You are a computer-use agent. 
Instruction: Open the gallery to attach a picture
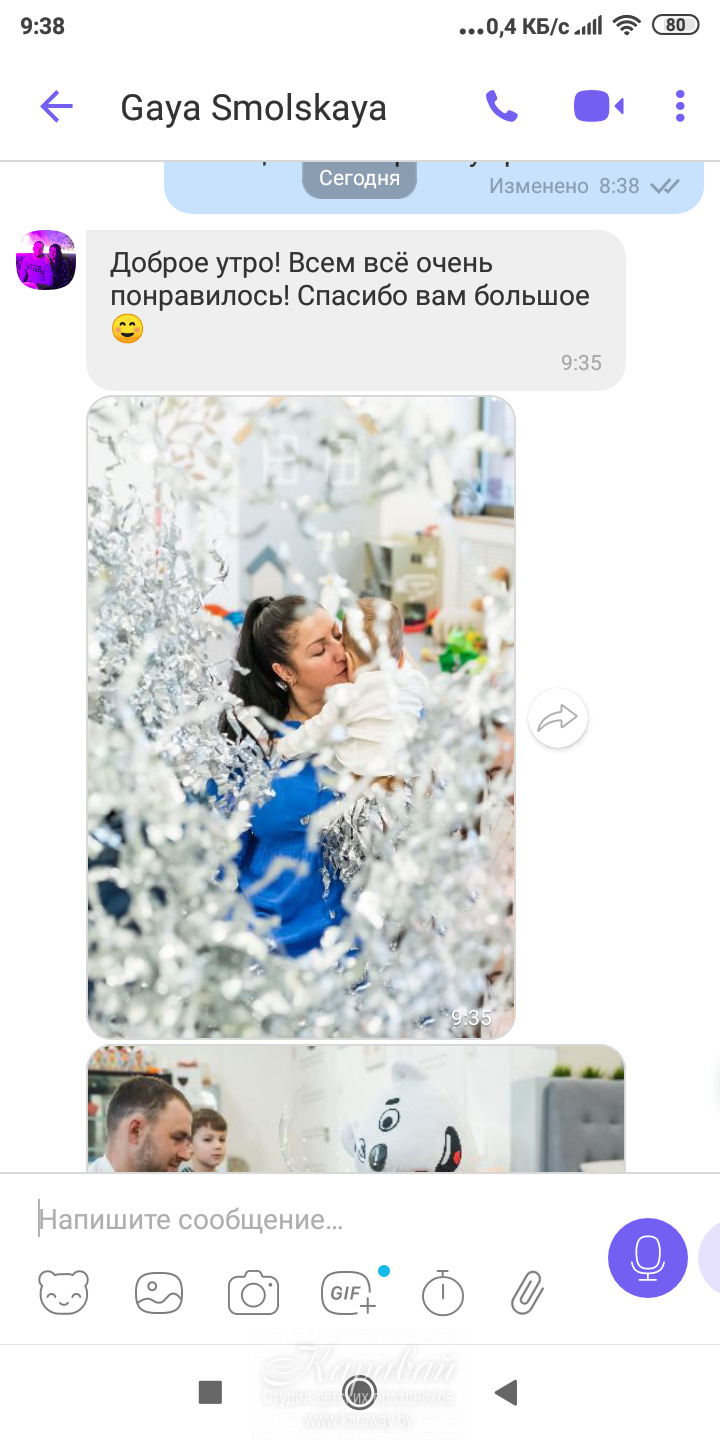click(159, 1292)
